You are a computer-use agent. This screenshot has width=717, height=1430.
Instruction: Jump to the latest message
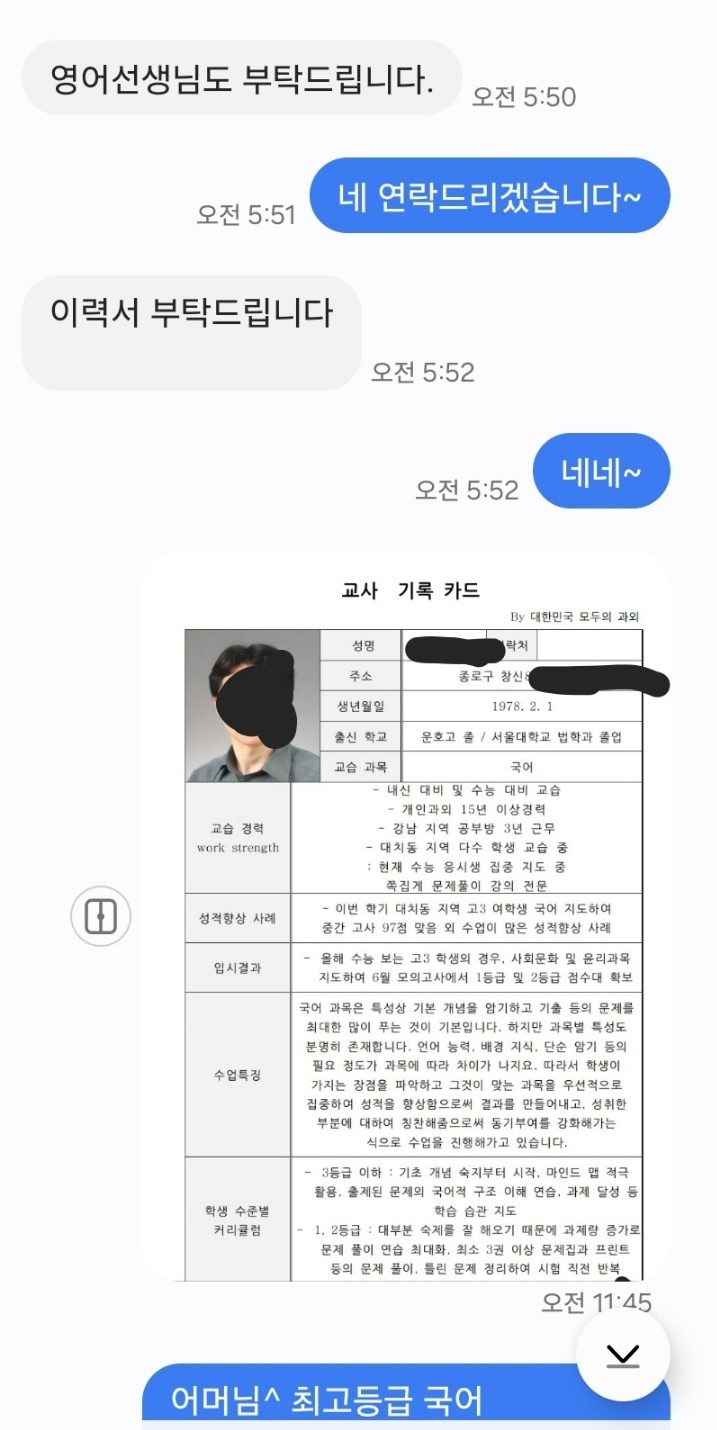tap(623, 1354)
